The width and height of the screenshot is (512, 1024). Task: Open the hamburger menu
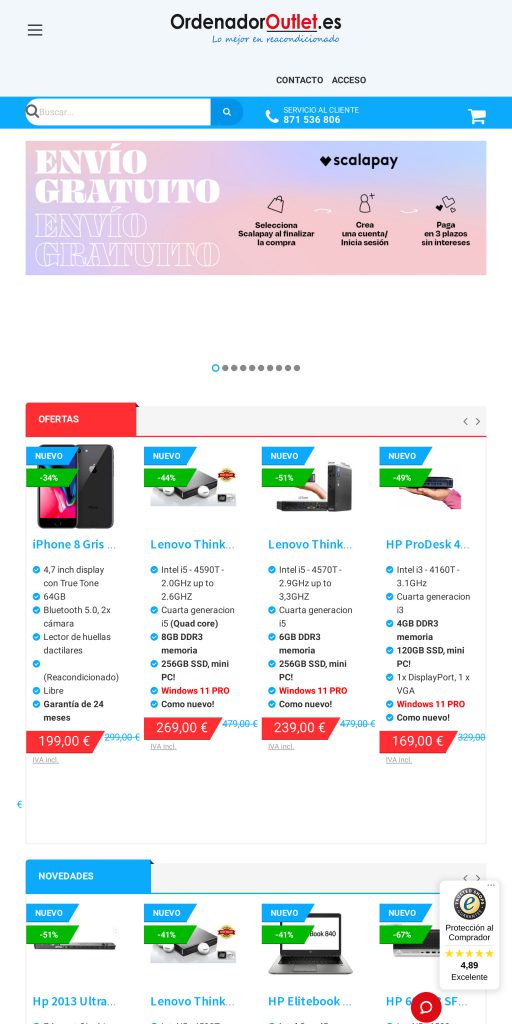[x=35, y=30]
